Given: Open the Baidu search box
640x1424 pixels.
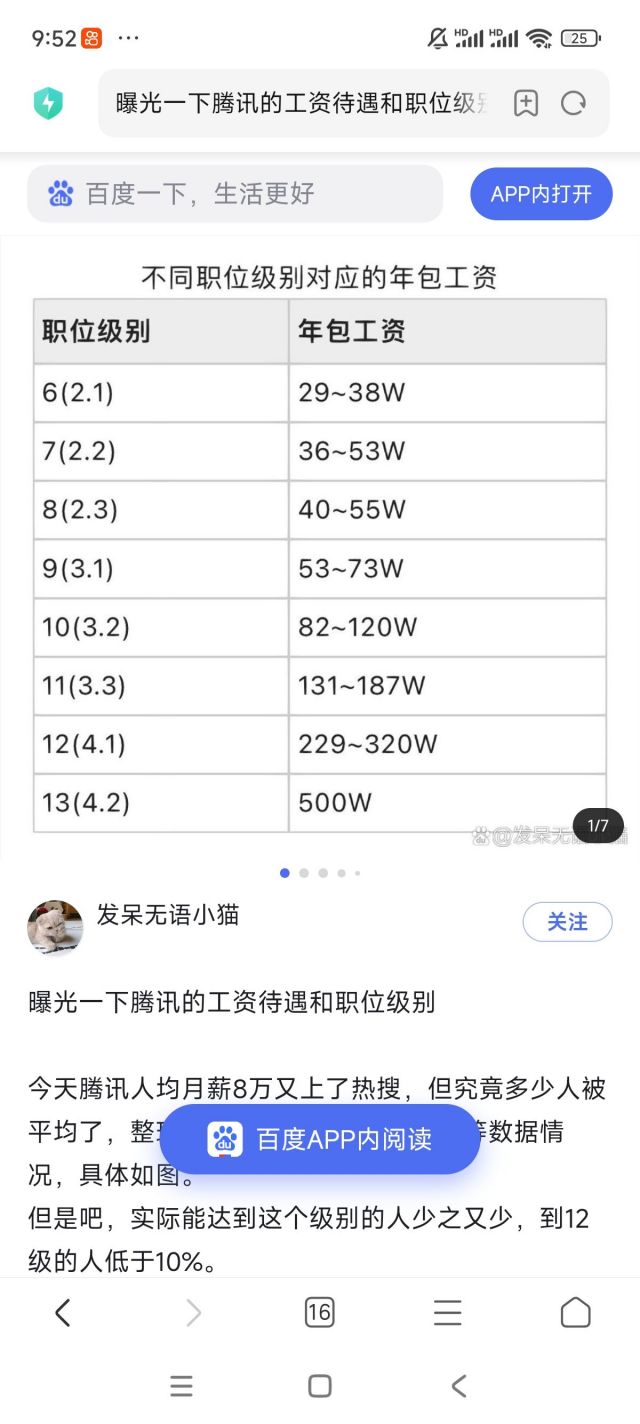Looking at the screenshot, I should click(x=235, y=194).
